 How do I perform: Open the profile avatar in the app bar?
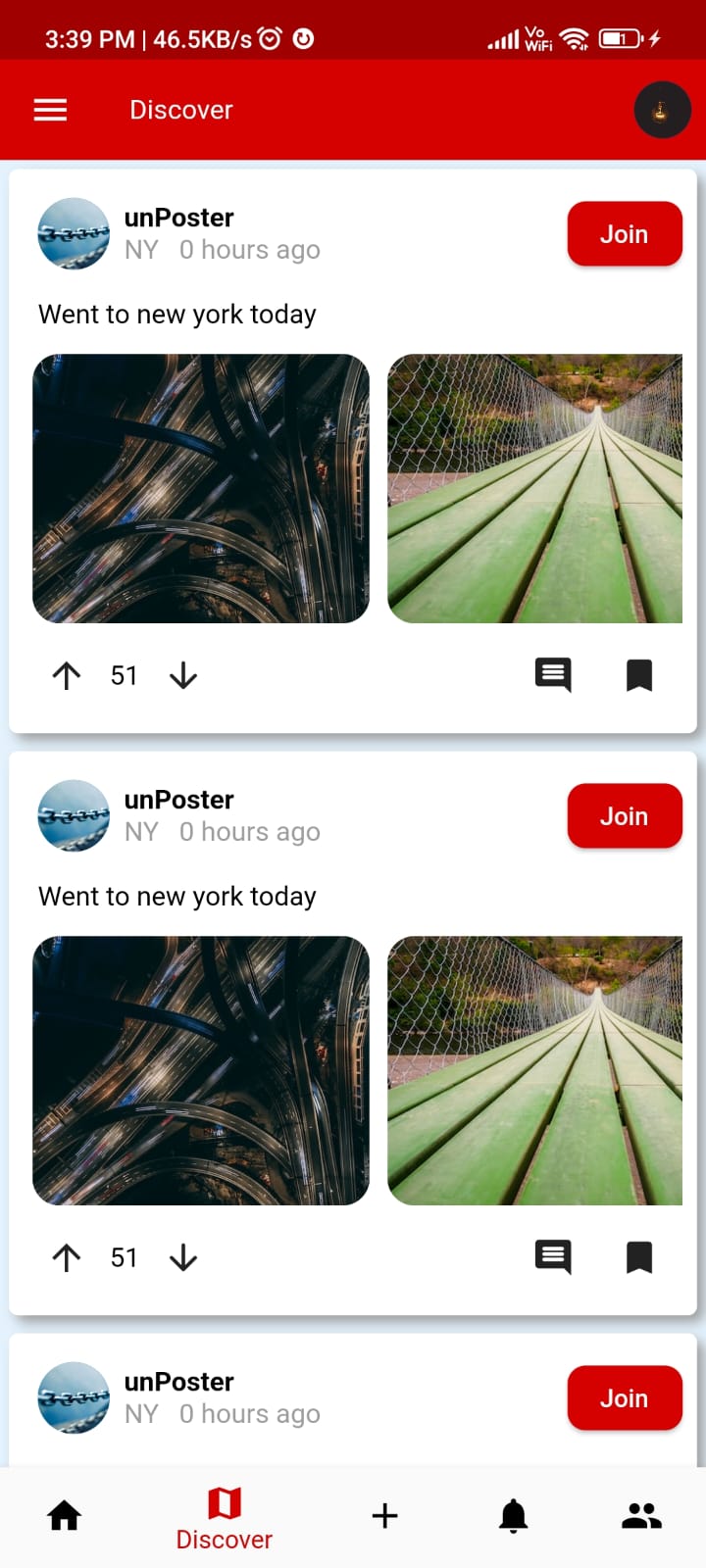tap(662, 110)
